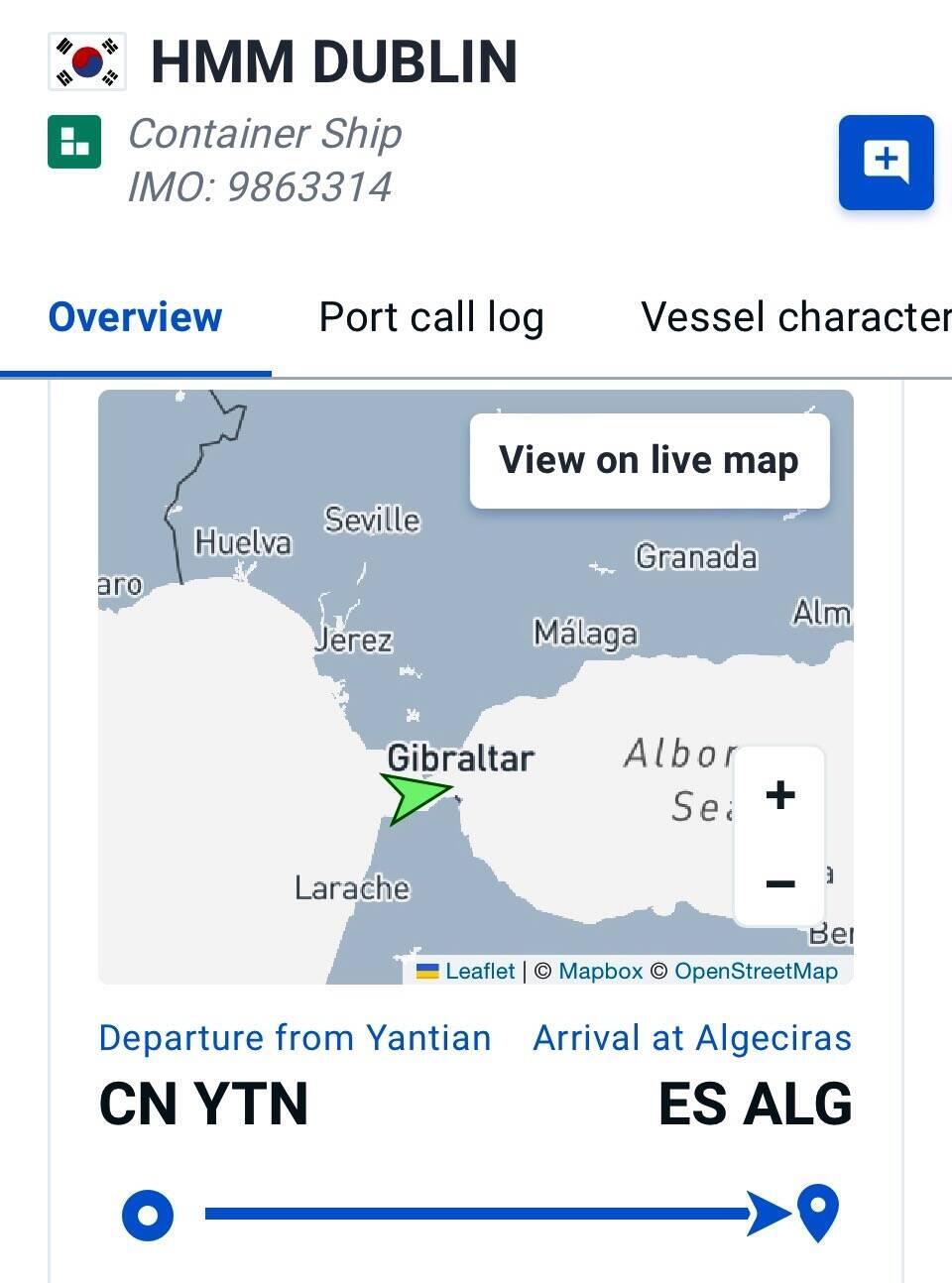The height and width of the screenshot is (1283, 952).
Task: Switch to the Port call log tab
Action: (x=431, y=317)
